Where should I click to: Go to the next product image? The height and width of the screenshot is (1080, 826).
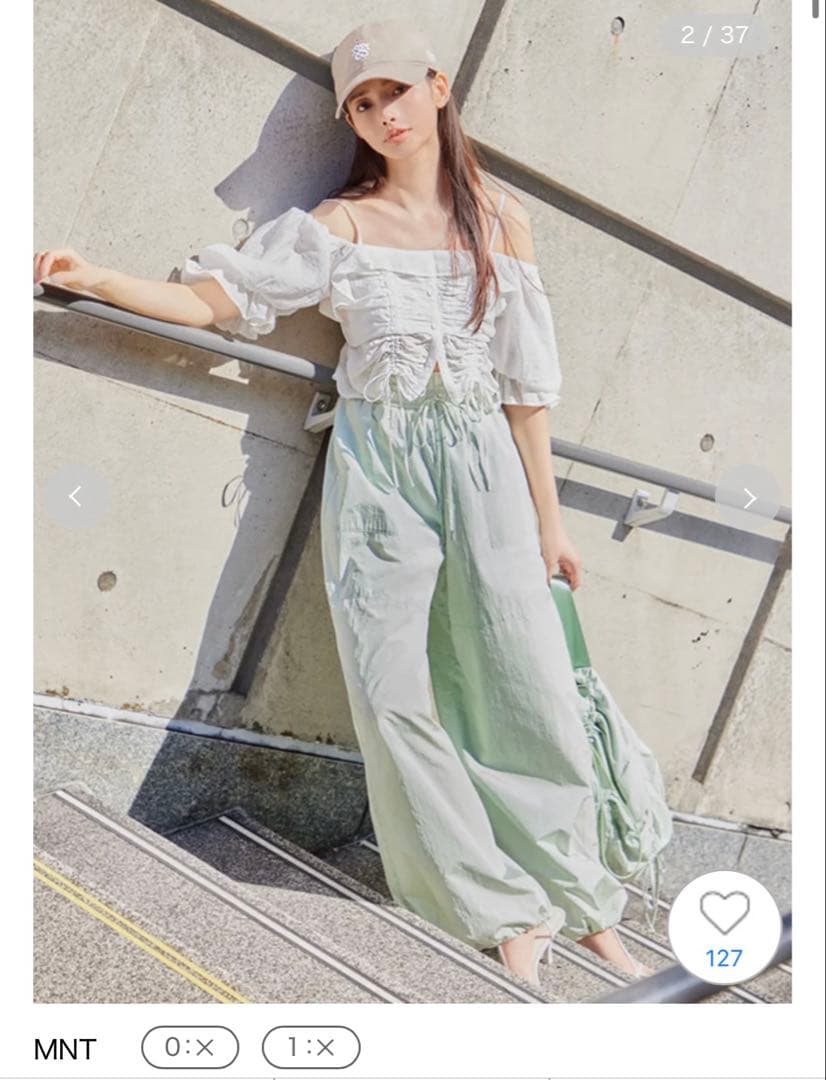pos(748,497)
